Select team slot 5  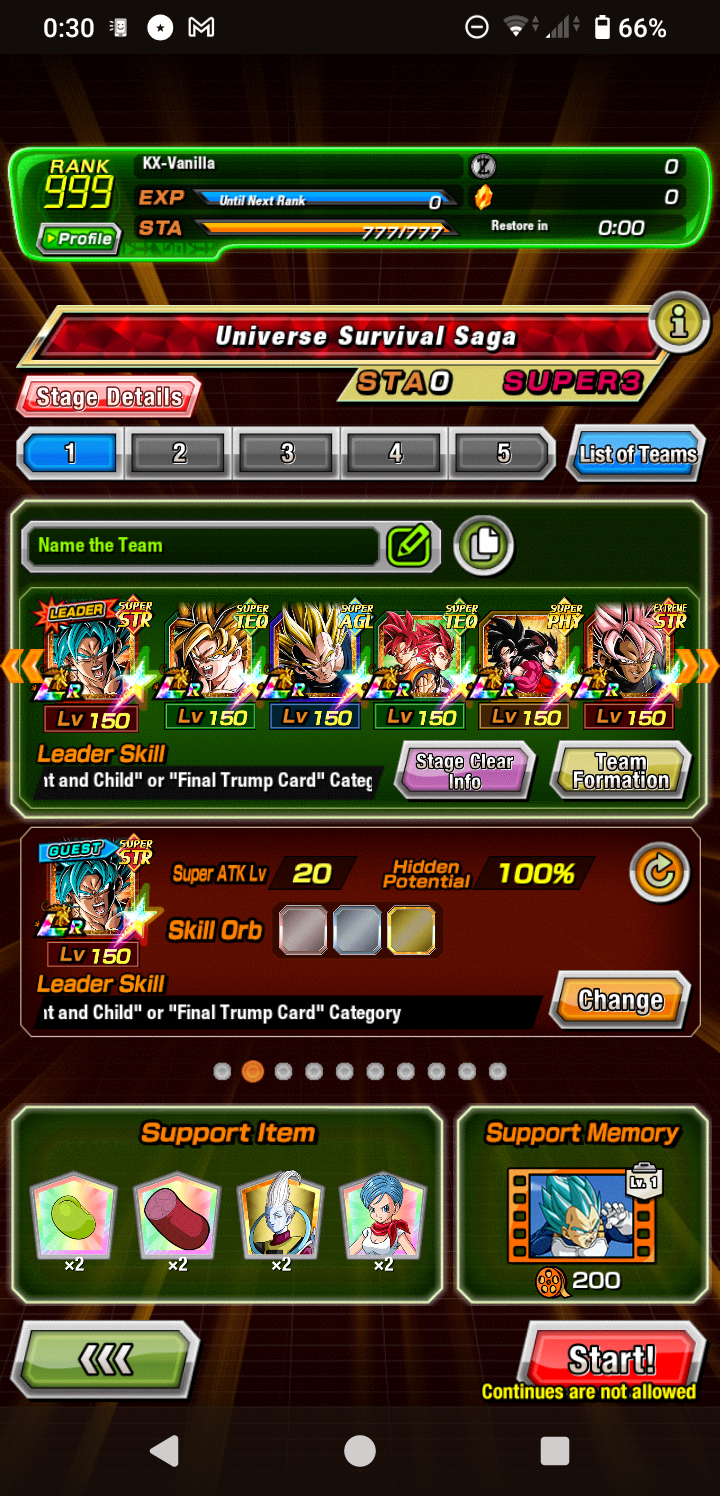pyautogui.click(x=503, y=453)
